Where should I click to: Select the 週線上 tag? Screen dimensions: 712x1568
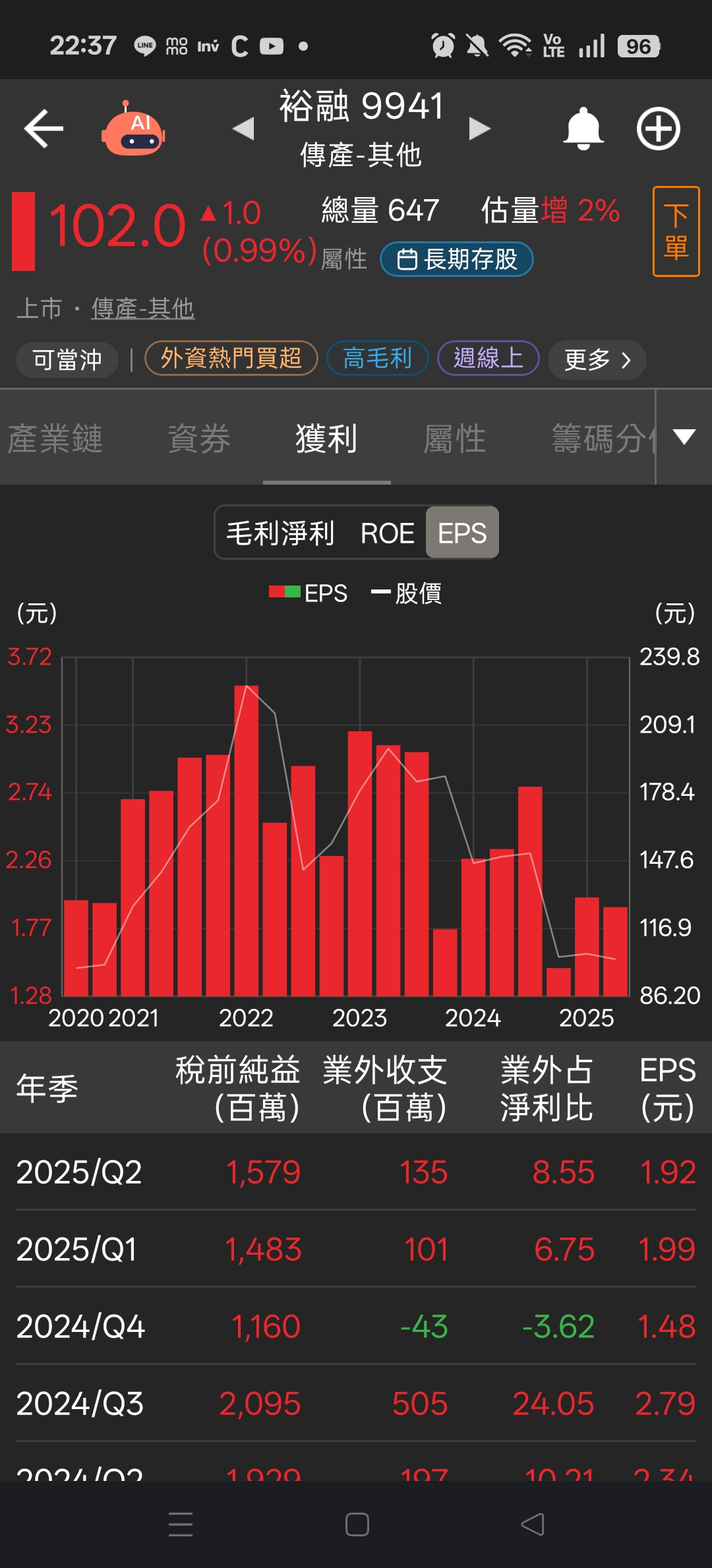pyautogui.click(x=489, y=358)
